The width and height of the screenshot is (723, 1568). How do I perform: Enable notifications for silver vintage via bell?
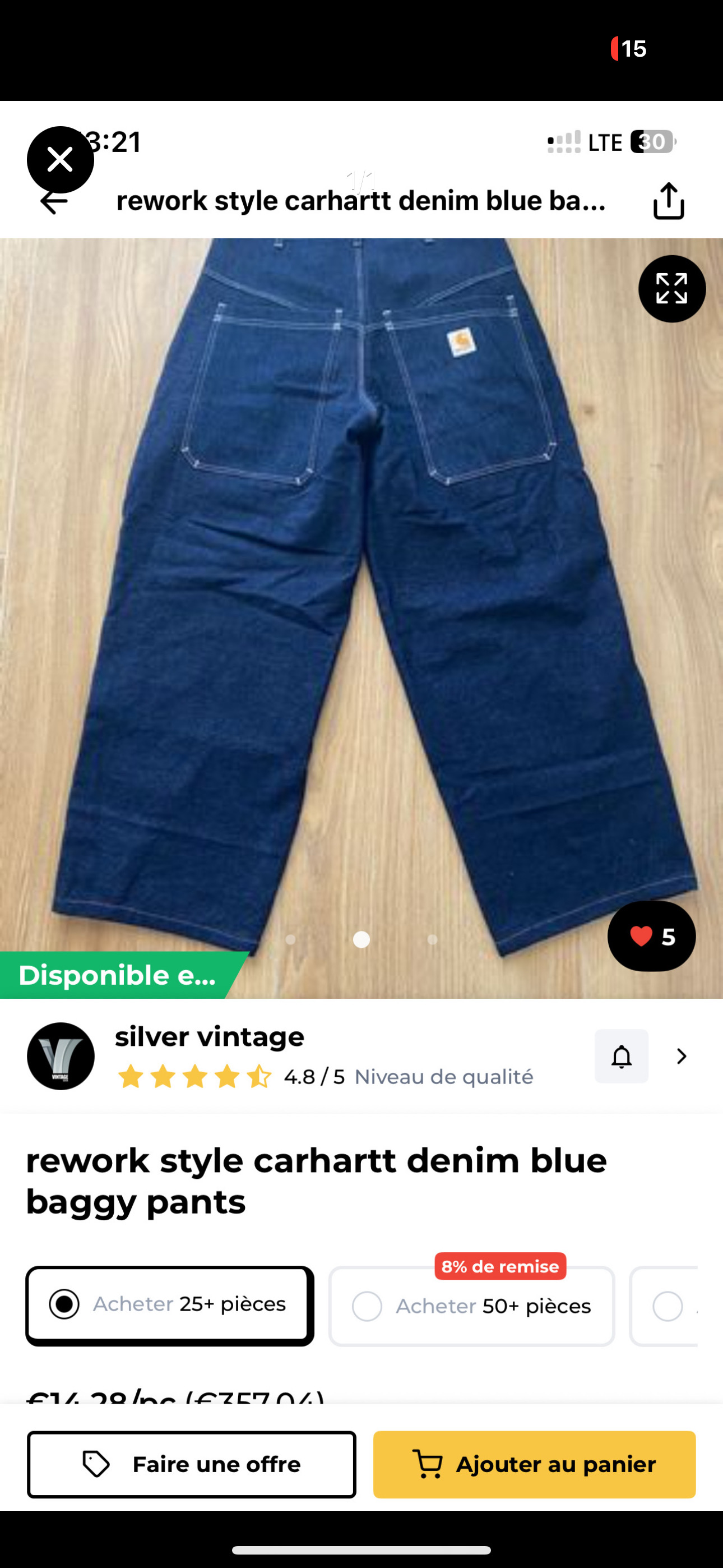tap(621, 1056)
